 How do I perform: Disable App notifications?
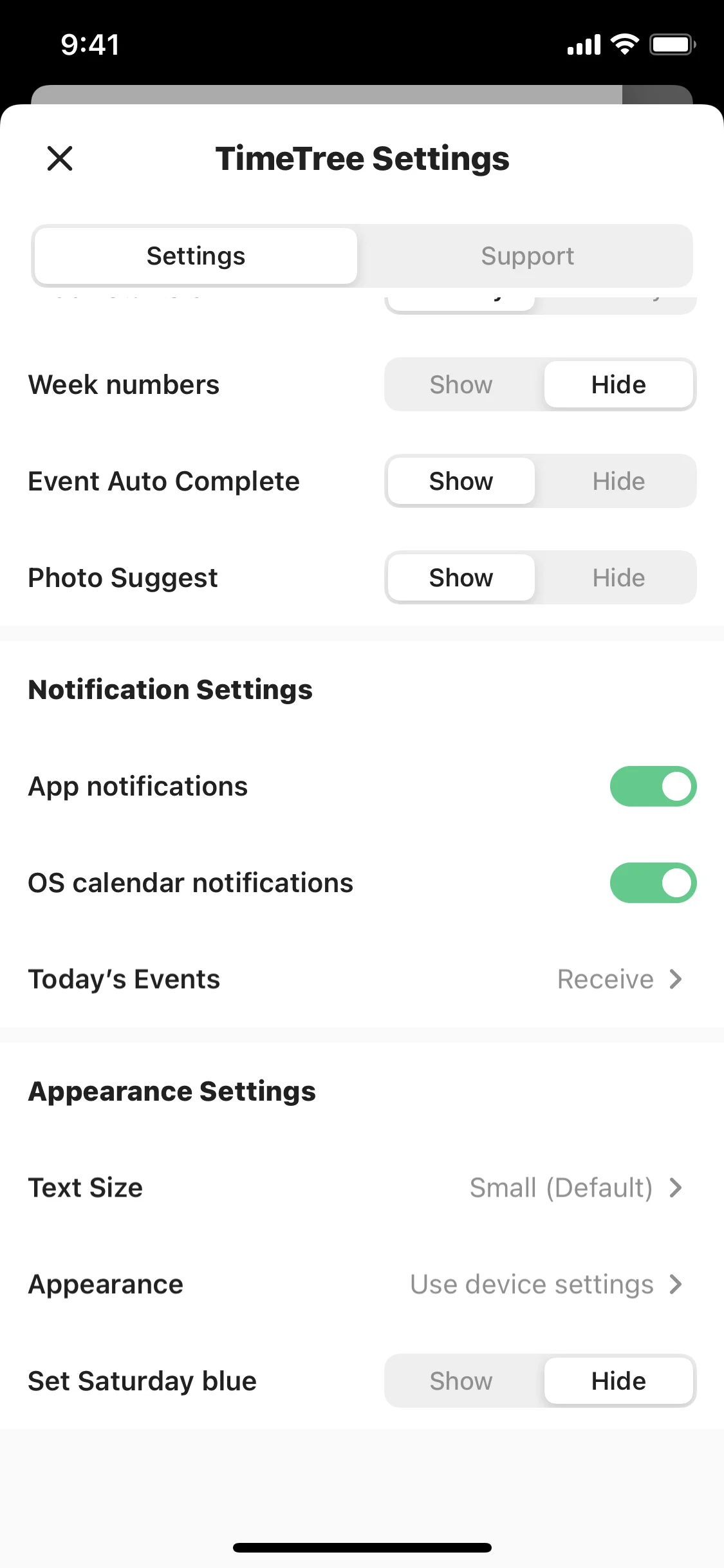(x=653, y=786)
